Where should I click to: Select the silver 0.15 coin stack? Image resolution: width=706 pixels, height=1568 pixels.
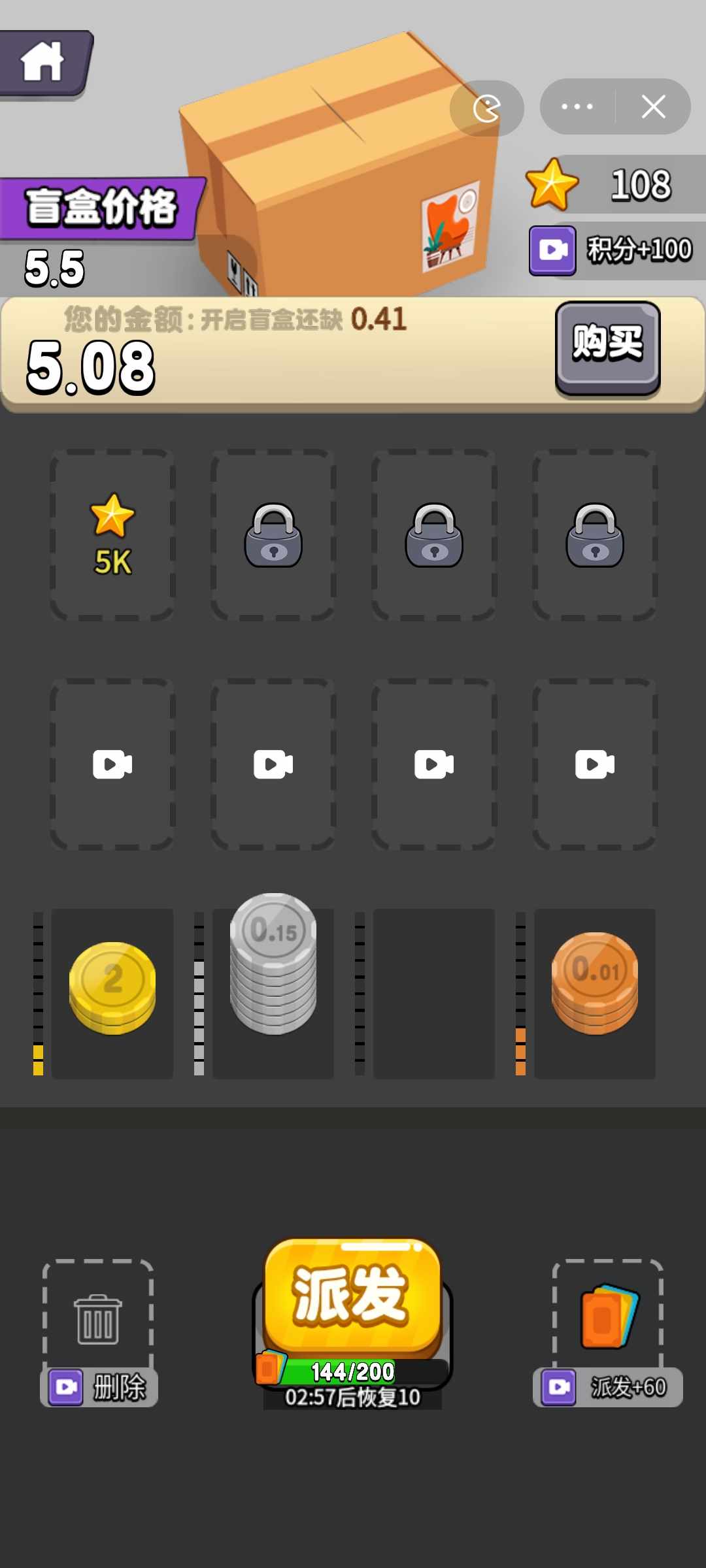point(273,966)
